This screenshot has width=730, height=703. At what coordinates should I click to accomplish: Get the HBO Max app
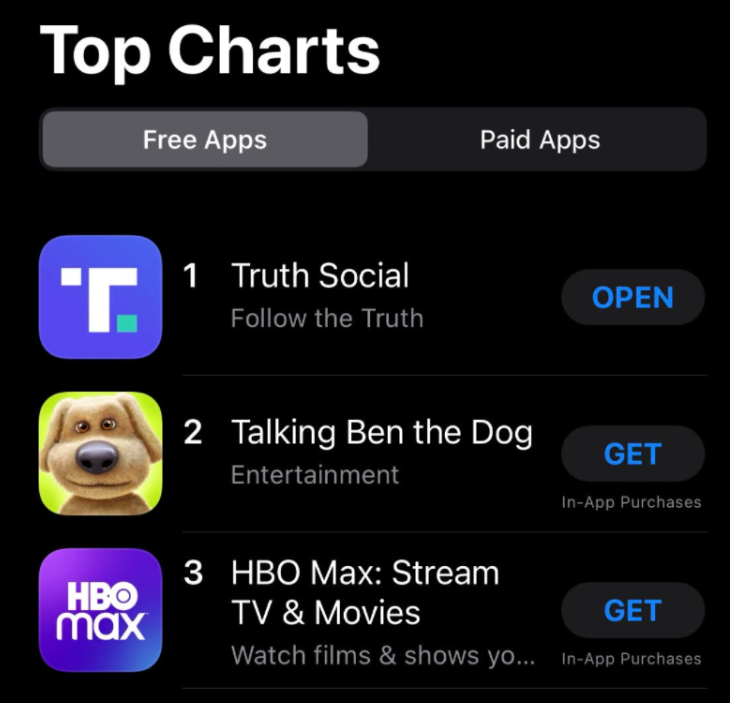coord(633,610)
